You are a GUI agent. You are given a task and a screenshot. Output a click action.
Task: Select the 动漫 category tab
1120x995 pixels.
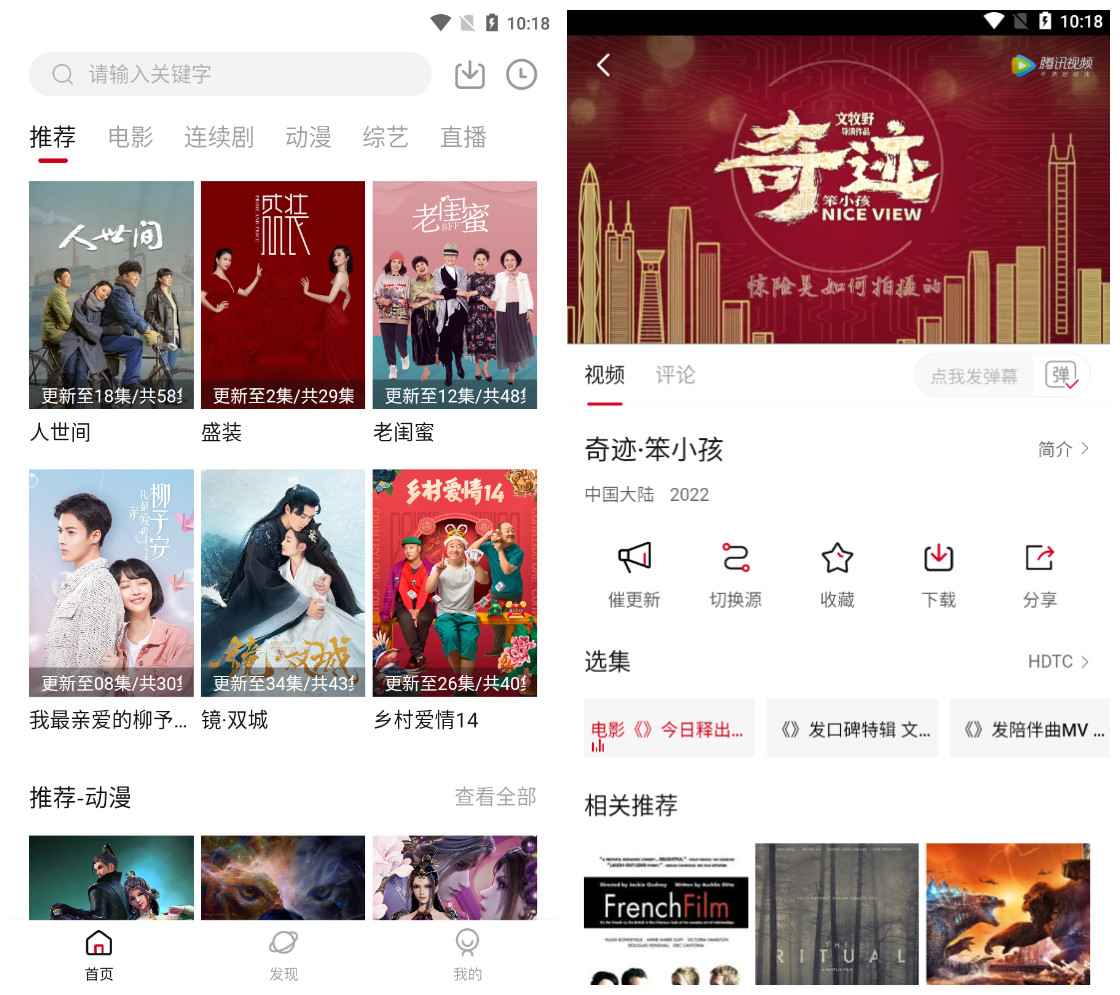tap(308, 138)
